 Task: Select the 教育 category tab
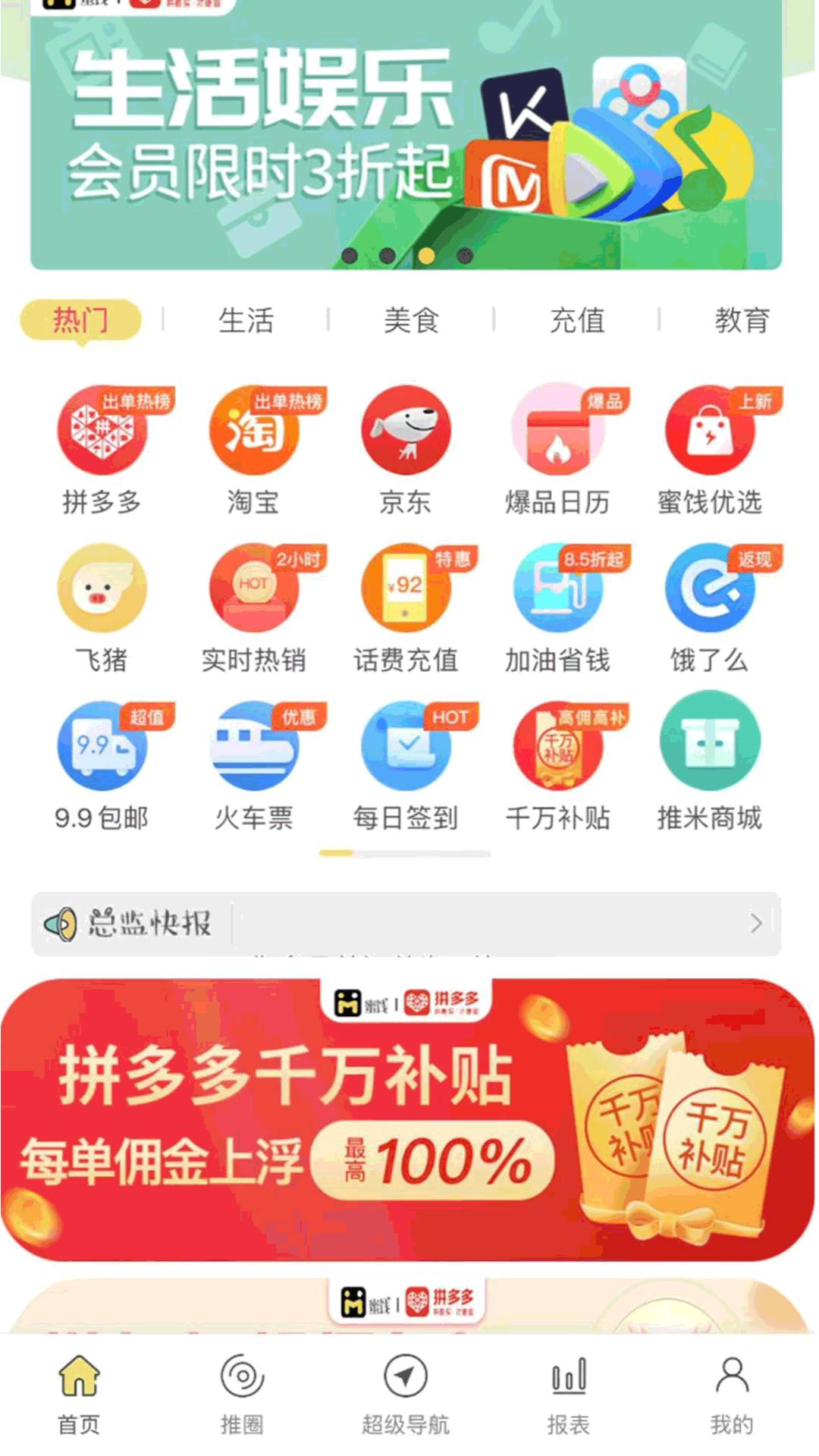click(742, 320)
